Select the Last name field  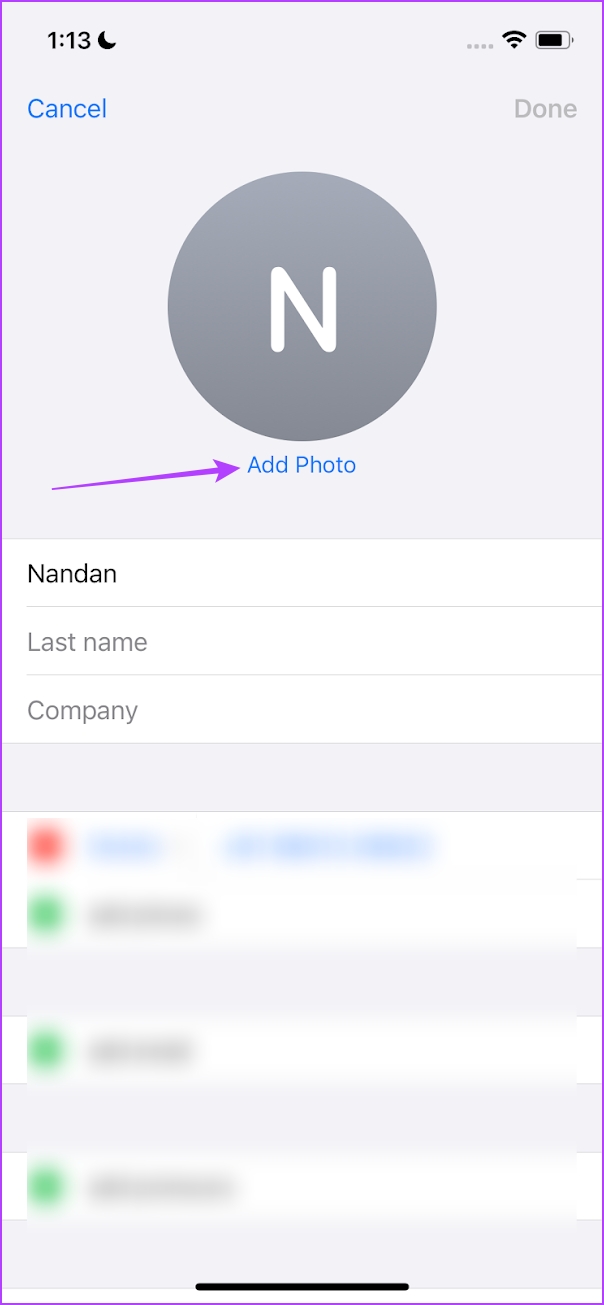[300, 642]
